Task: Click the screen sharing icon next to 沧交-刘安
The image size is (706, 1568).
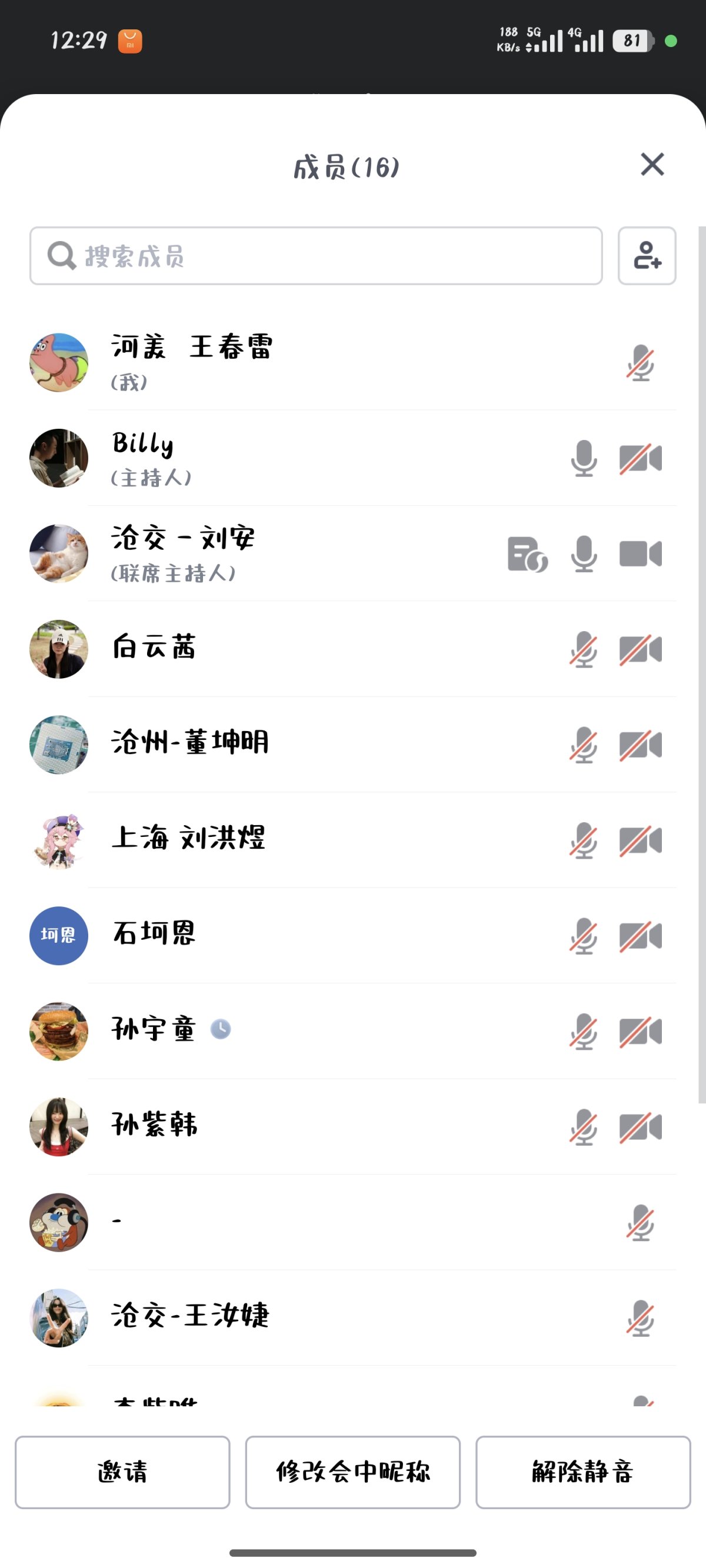Action: [x=527, y=555]
